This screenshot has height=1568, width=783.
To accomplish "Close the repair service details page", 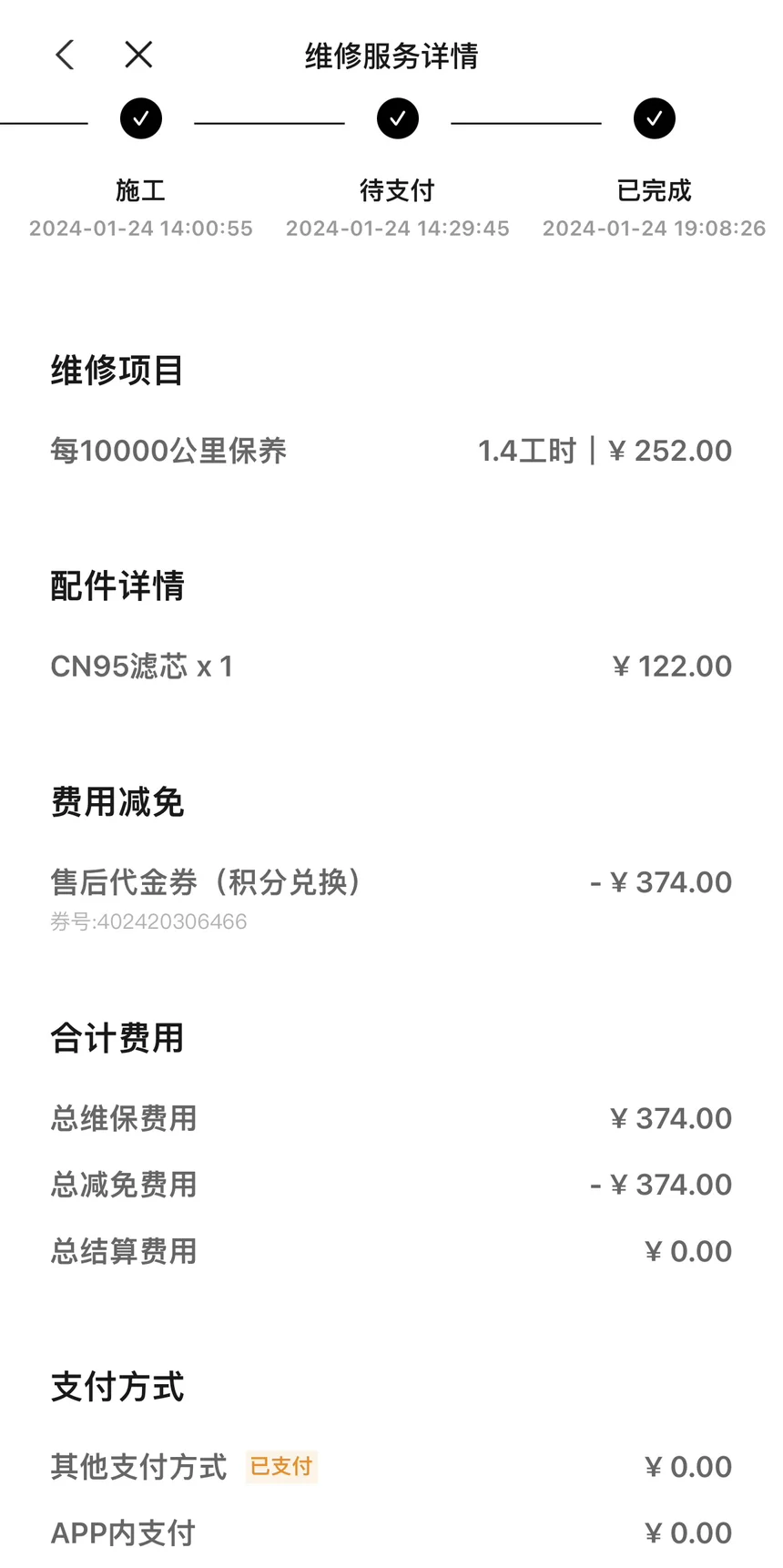I will point(138,55).
